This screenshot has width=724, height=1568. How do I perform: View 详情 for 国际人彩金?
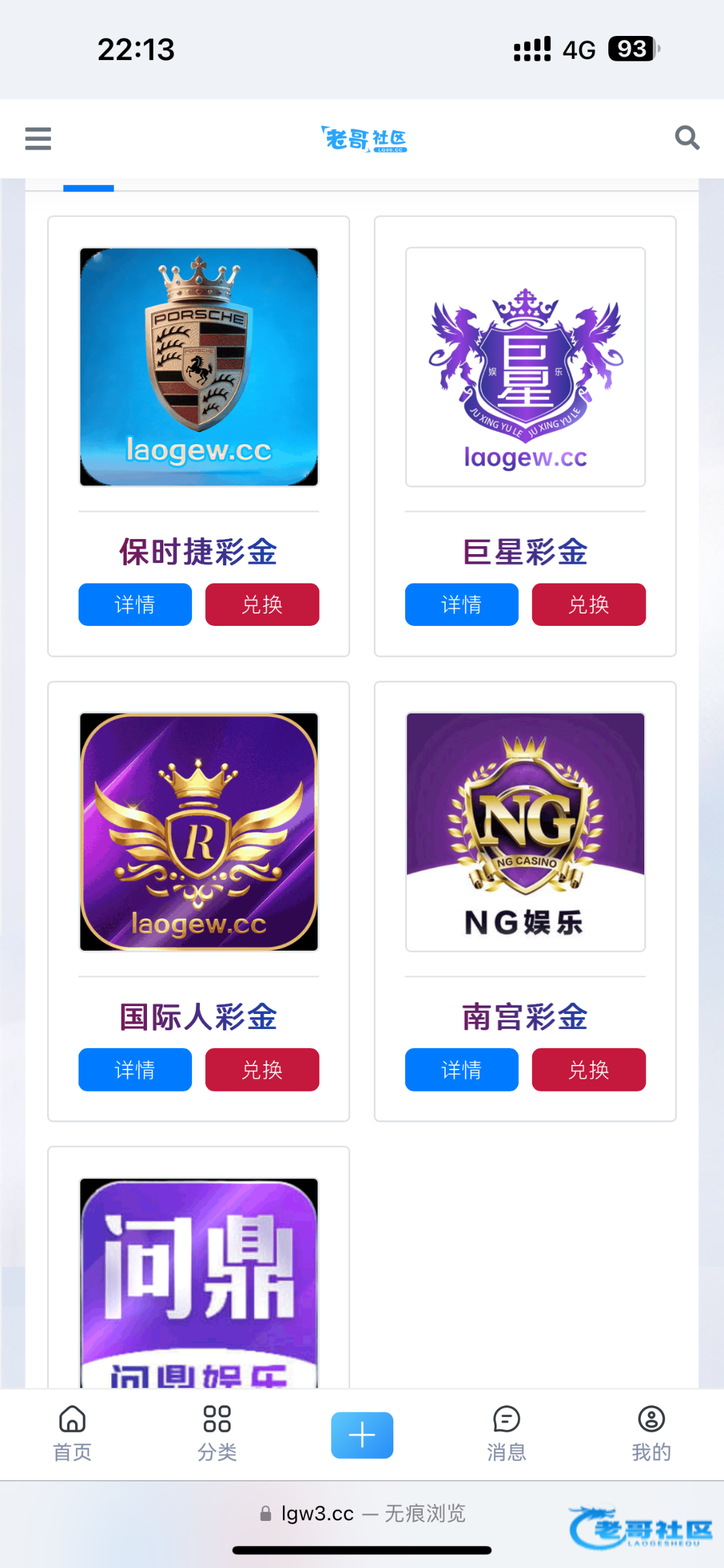coord(135,1070)
